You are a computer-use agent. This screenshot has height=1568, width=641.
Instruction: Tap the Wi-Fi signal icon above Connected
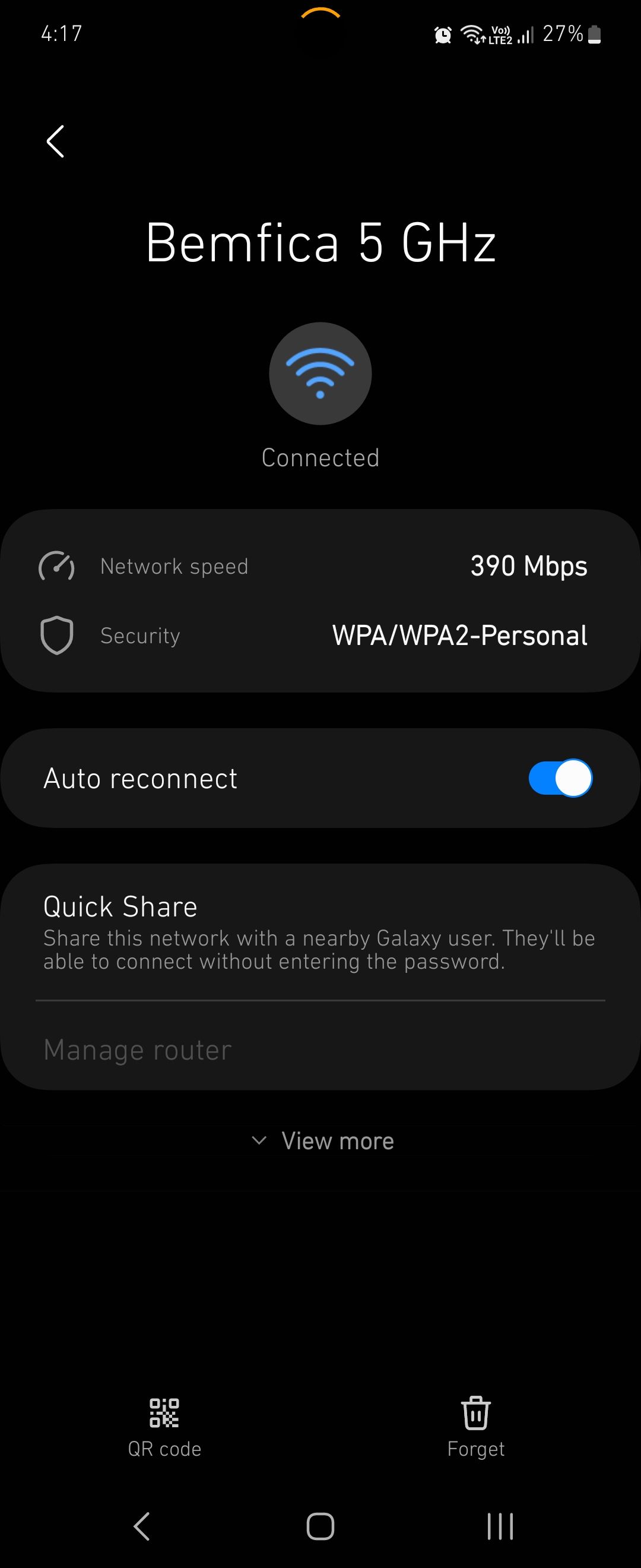[x=320, y=374]
